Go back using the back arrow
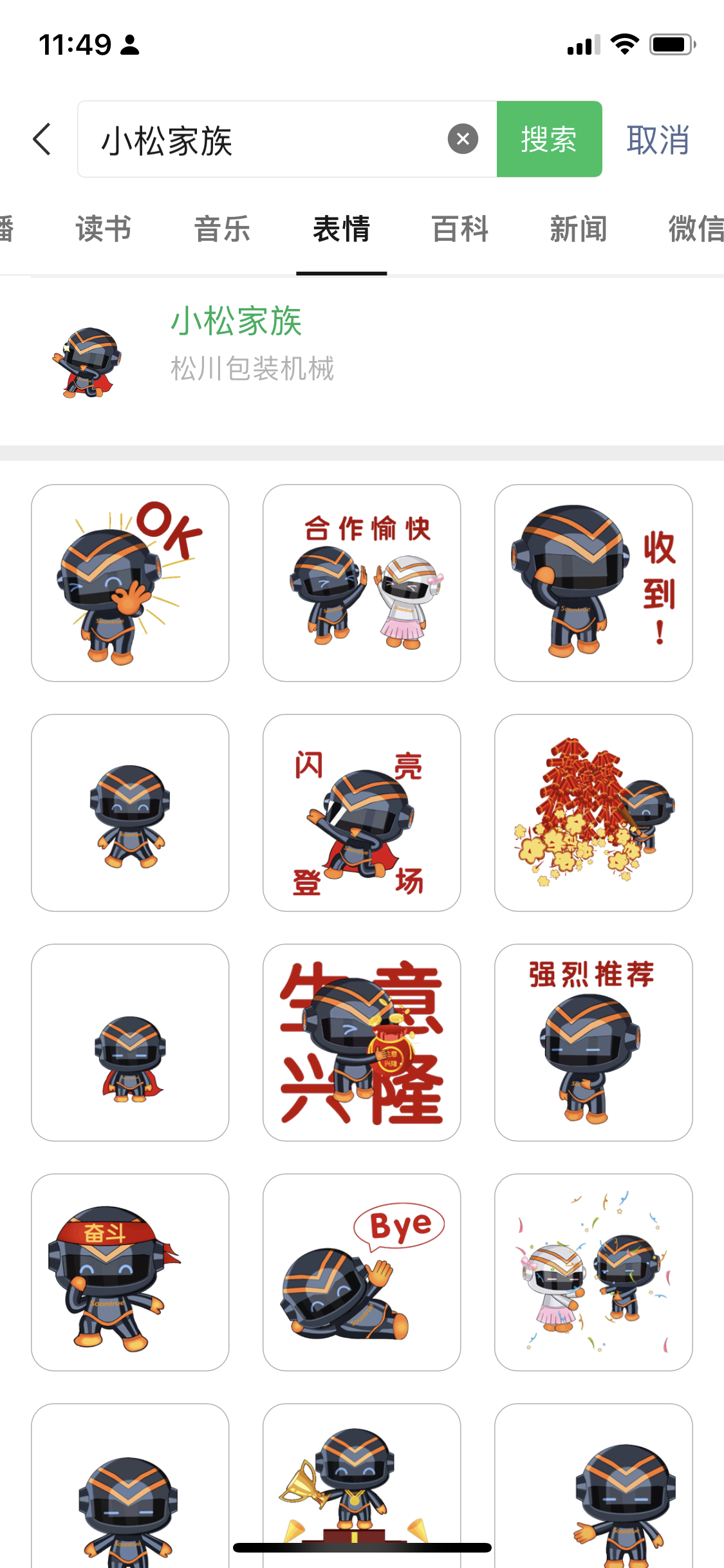This screenshot has width=724, height=1568. tap(42, 139)
